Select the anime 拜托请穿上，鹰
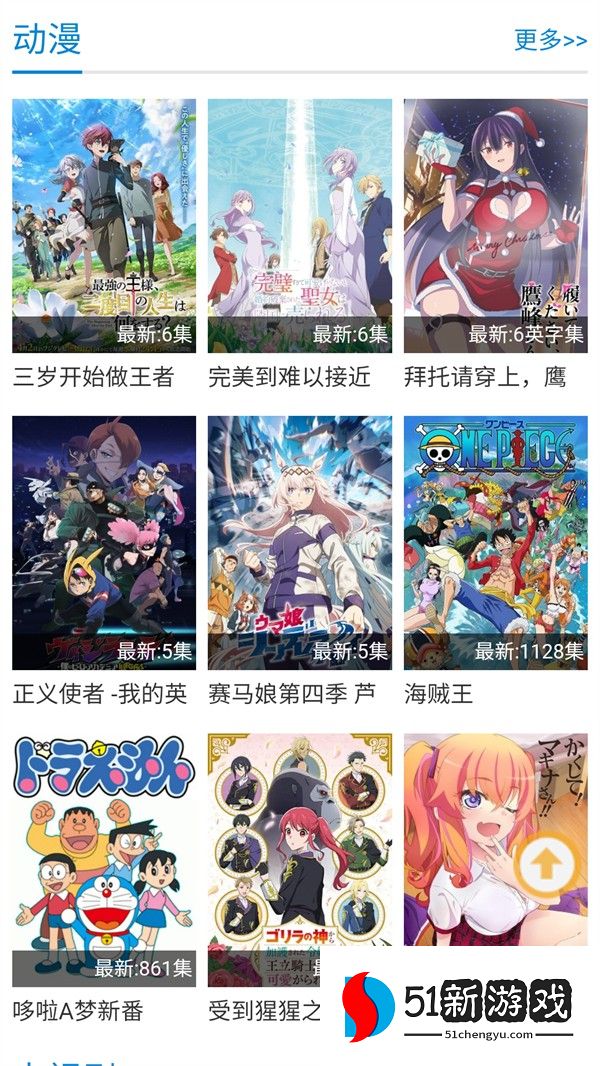The height and width of the screenshot is (1066, 600). pyautogui.click(x=495, y=226)
